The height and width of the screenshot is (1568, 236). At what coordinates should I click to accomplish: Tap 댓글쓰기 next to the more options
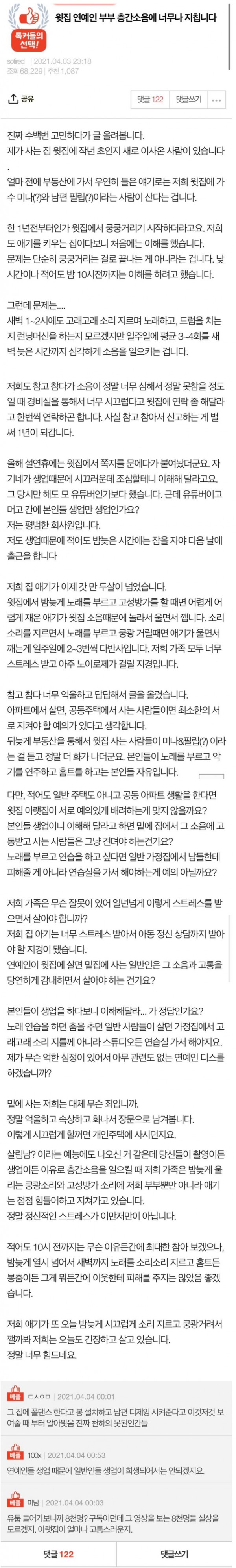pos(188,99)
